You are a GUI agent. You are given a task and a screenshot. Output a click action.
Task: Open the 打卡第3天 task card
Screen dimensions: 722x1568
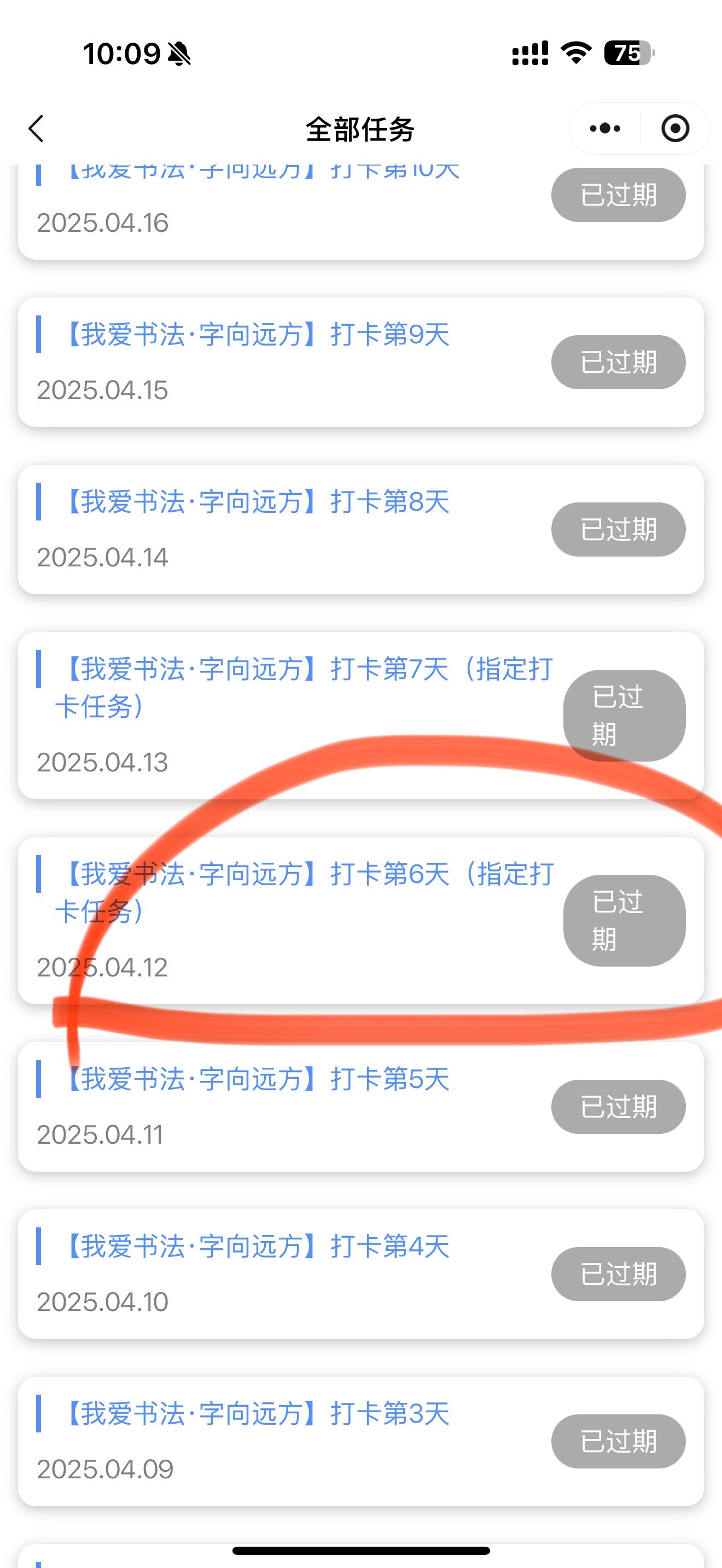(361, 1441)
